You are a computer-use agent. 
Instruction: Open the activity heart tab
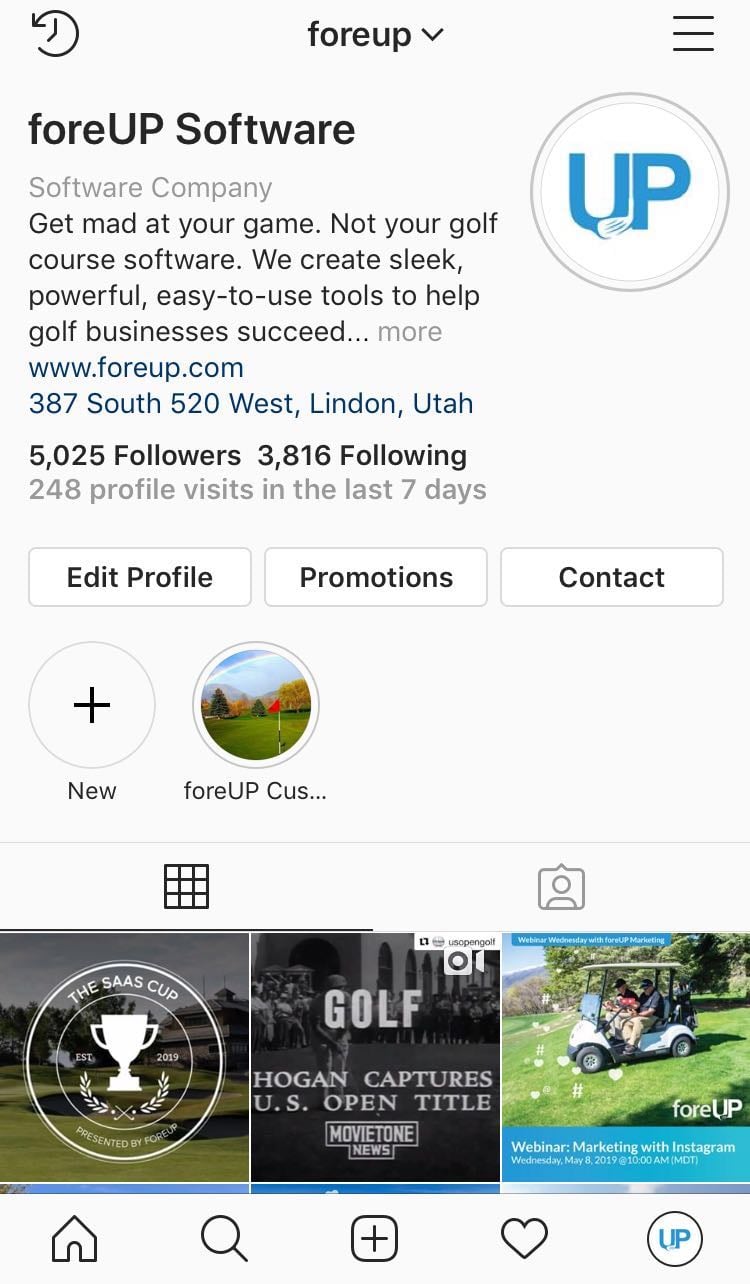coord(525,1240)
